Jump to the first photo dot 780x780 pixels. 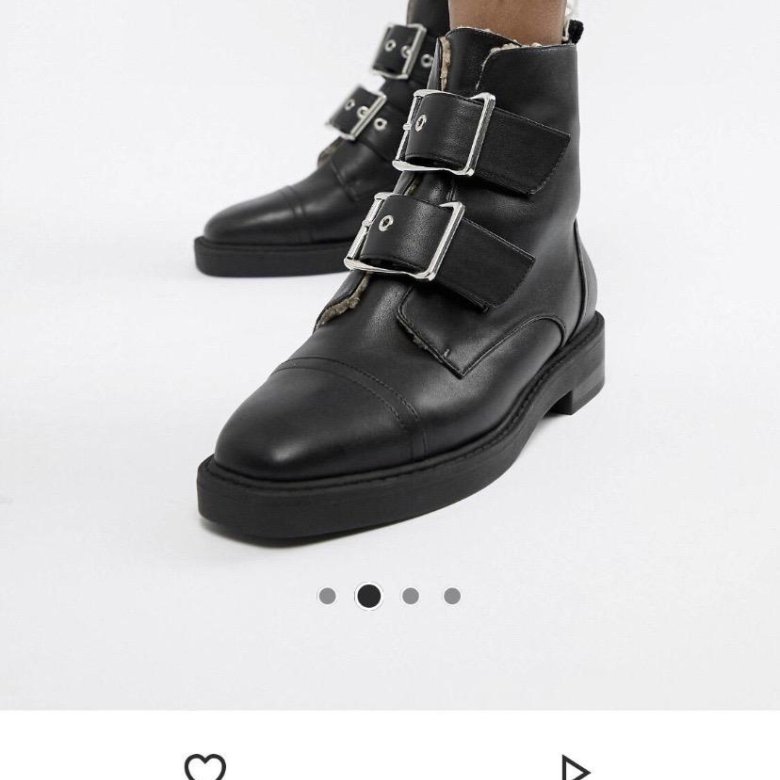[327, 596]
